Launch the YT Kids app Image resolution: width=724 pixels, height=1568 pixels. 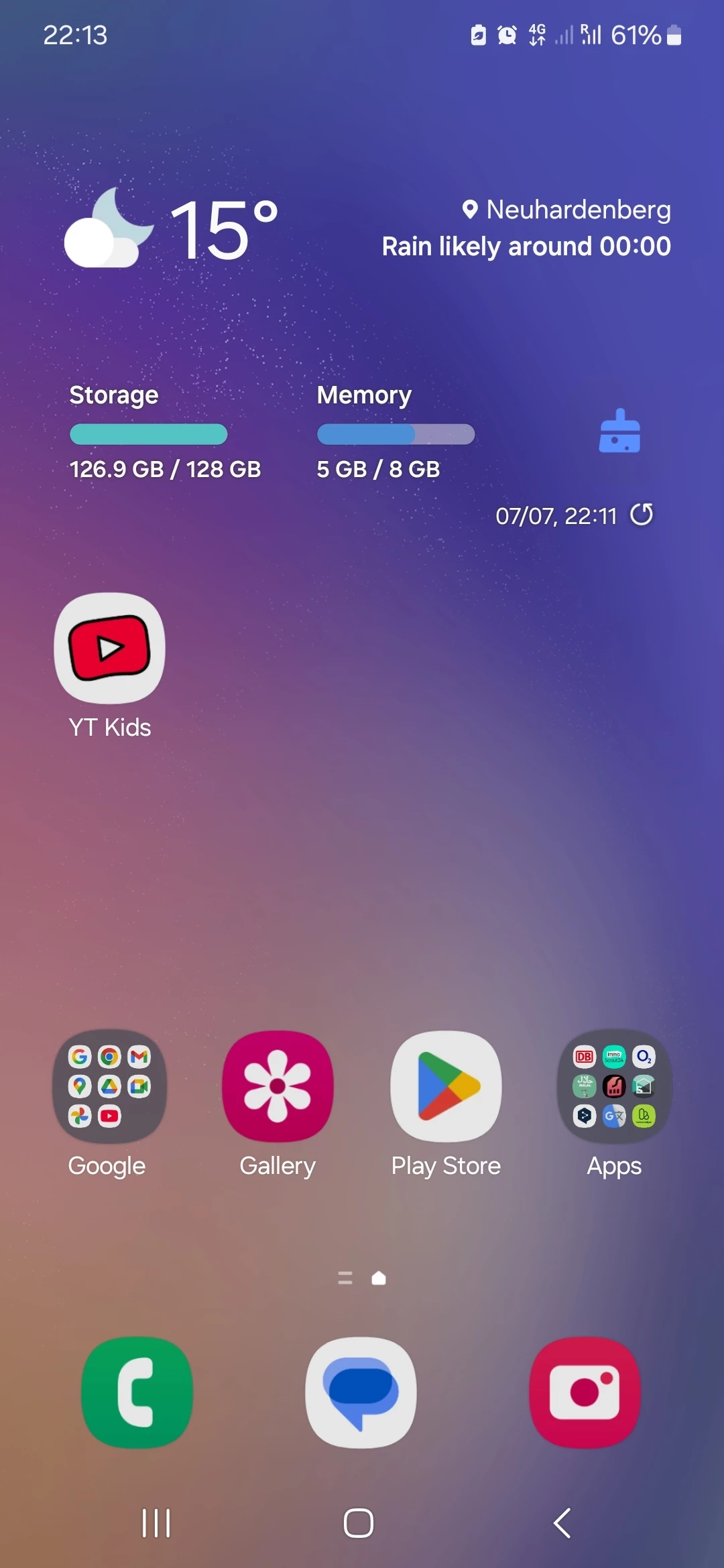pos(109,649)
